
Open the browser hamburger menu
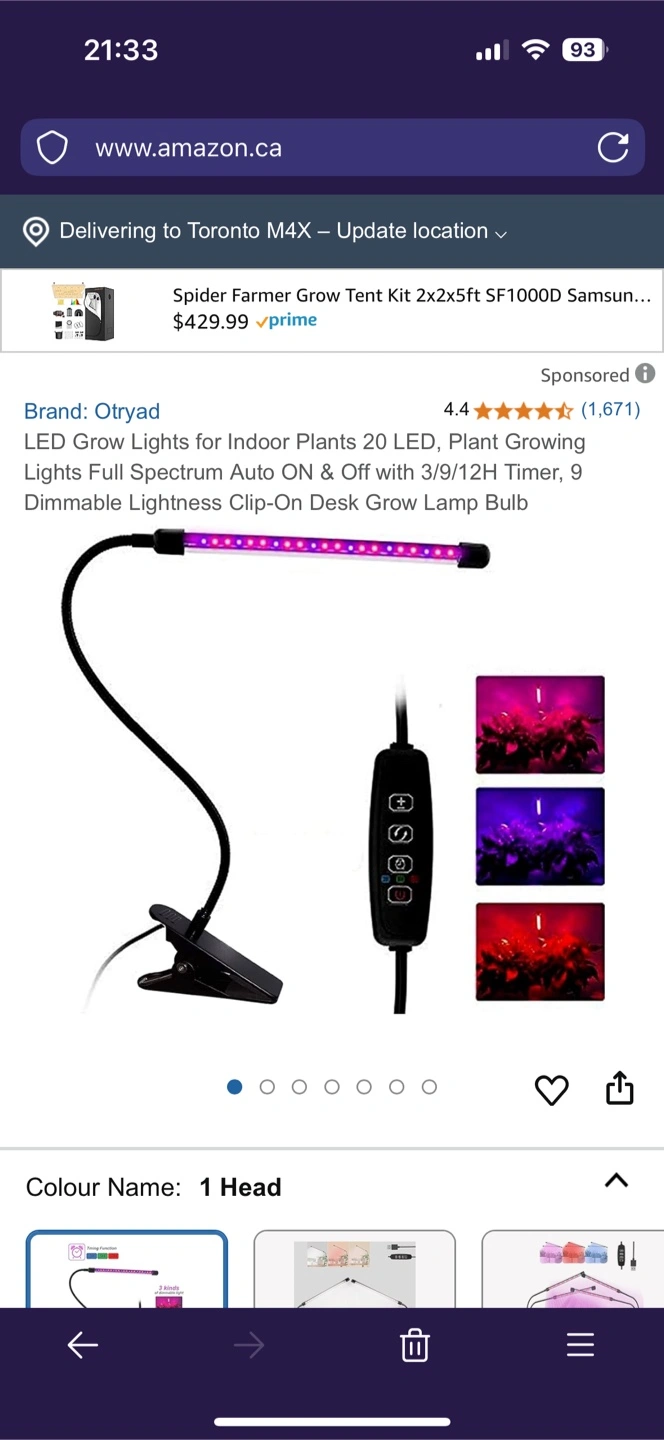pyautogui.click(x=580, y=1345)
